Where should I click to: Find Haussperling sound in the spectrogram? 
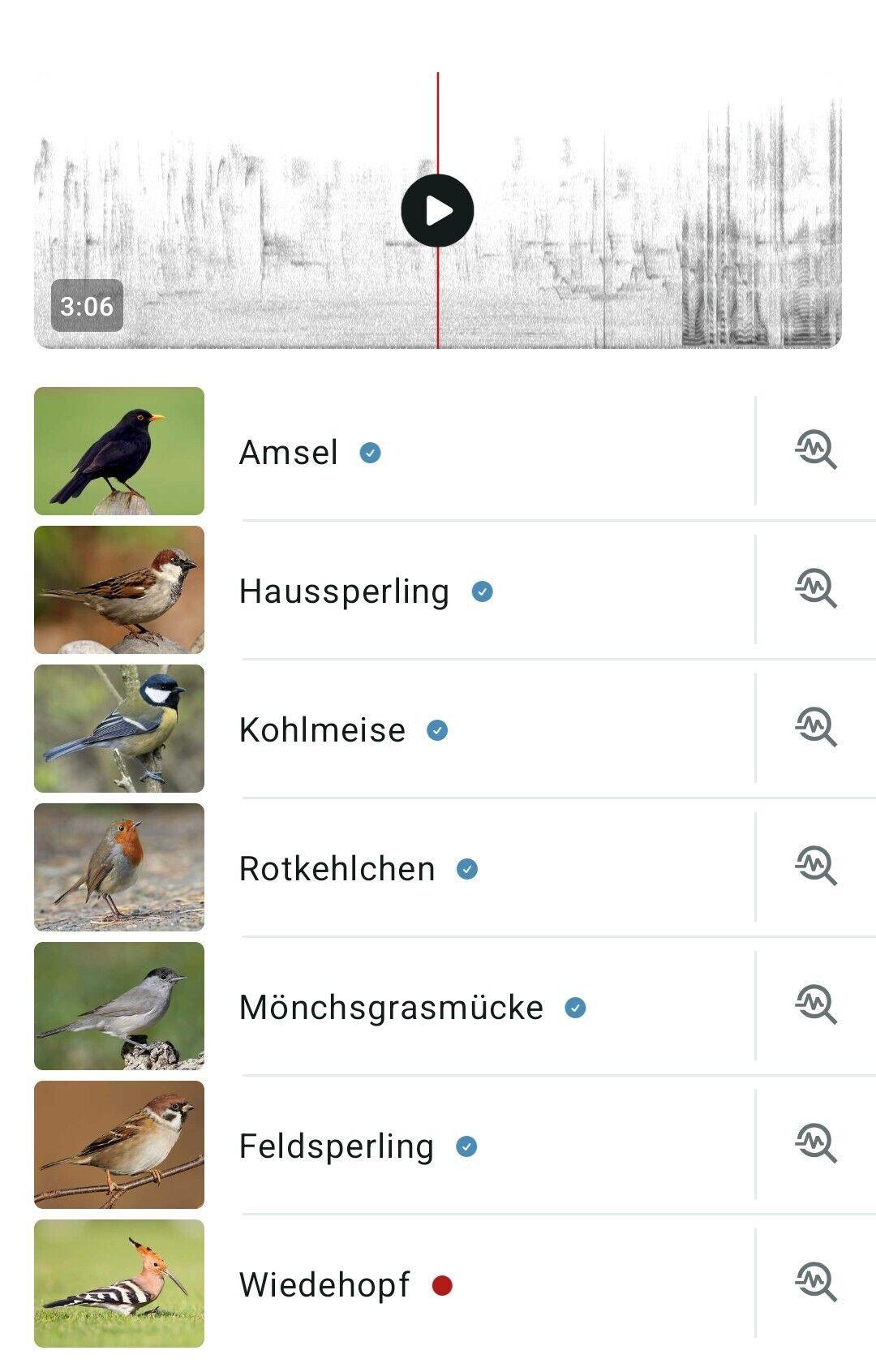tap(815, 588)
